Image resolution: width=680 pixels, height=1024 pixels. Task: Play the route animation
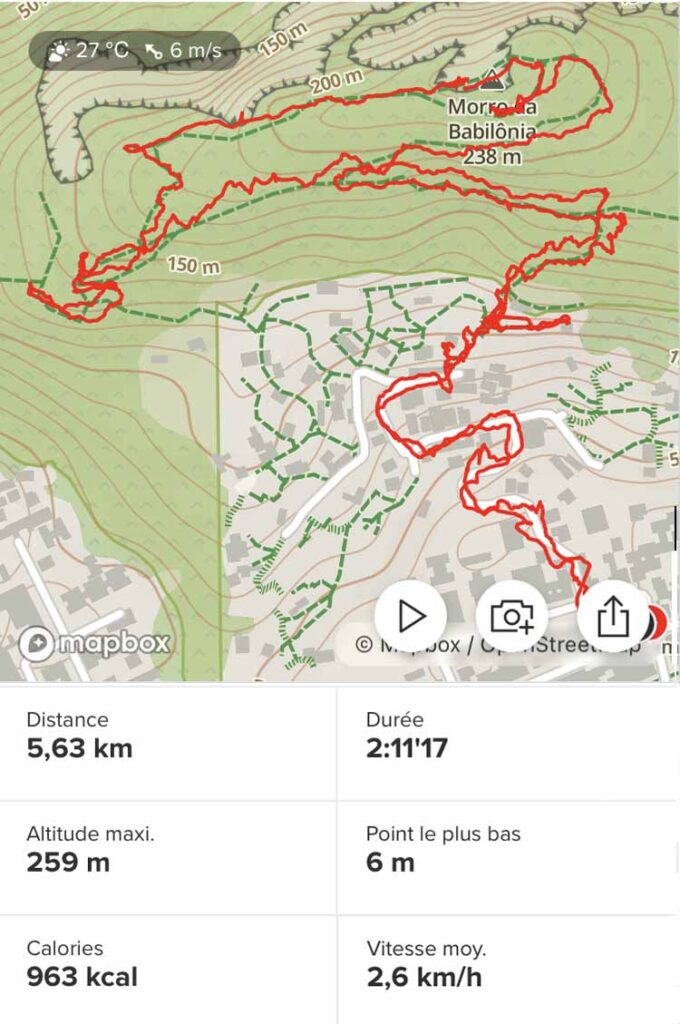412,617
